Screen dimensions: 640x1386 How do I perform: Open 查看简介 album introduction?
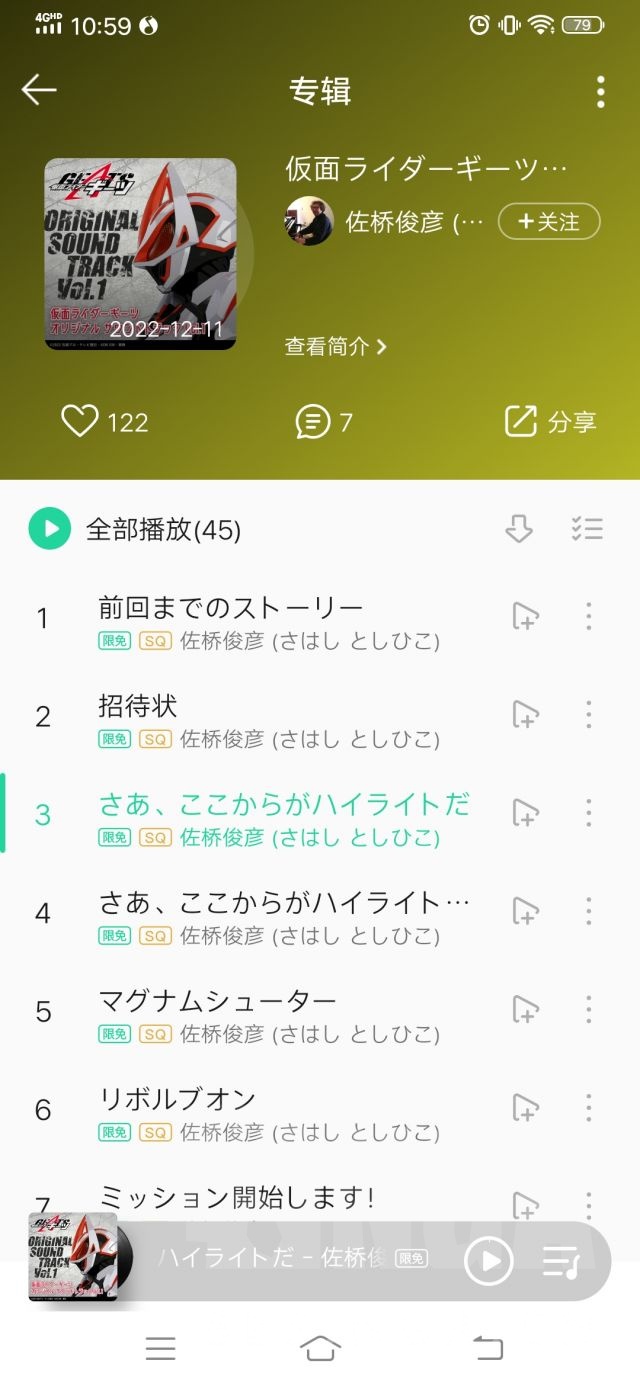[335, 347]
